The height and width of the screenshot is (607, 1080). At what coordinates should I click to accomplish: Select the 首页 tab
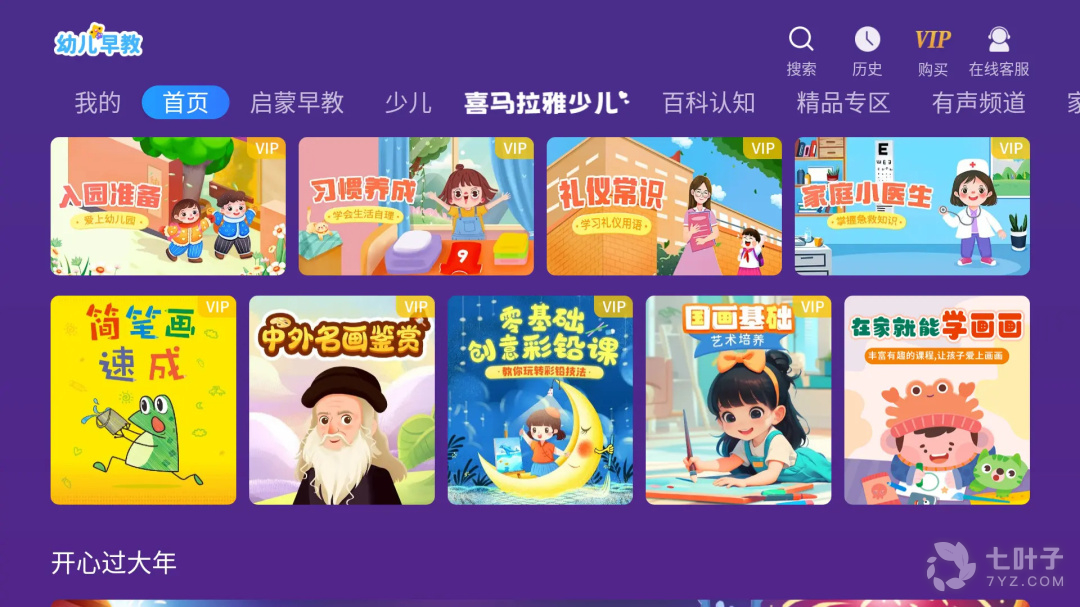pyautogui.click(x=186, y=103)
